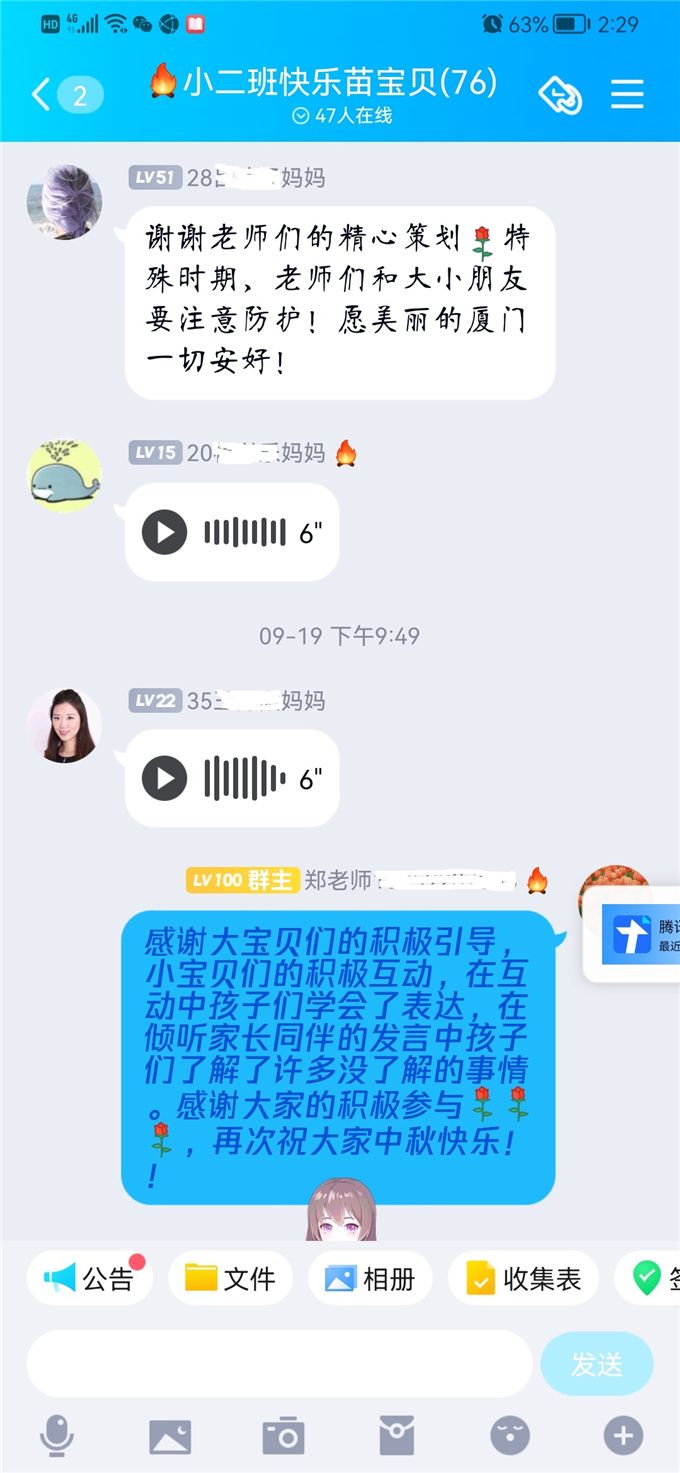Tap the 发送 send button
680x1473 pixels.
[x=597, y=1363]
